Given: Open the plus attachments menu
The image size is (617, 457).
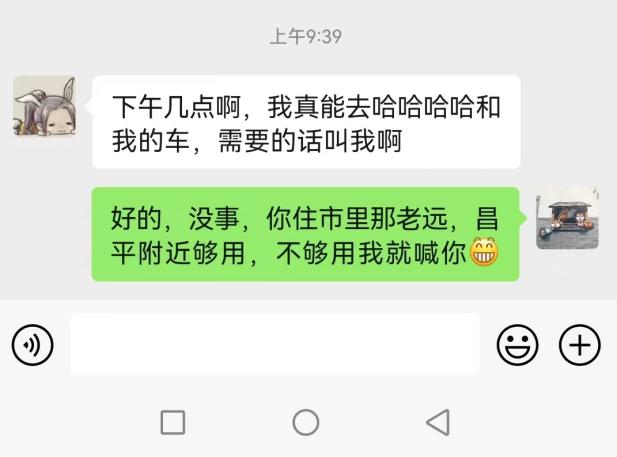Looking at the screenshot, I should click(x=579, y=346).
